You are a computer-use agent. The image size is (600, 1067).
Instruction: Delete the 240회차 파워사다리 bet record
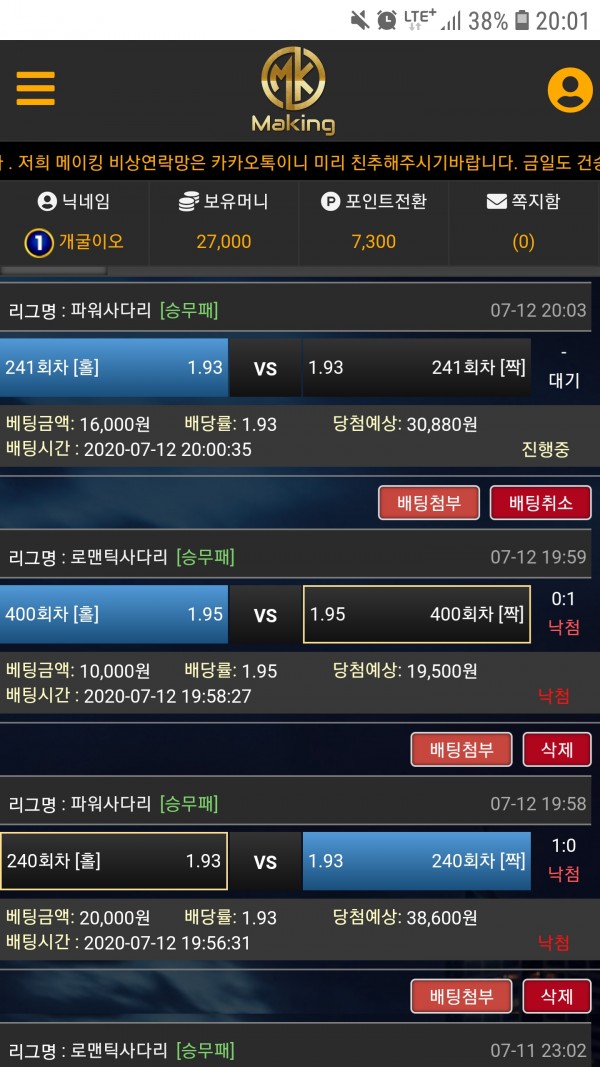[x=557, y=995]
